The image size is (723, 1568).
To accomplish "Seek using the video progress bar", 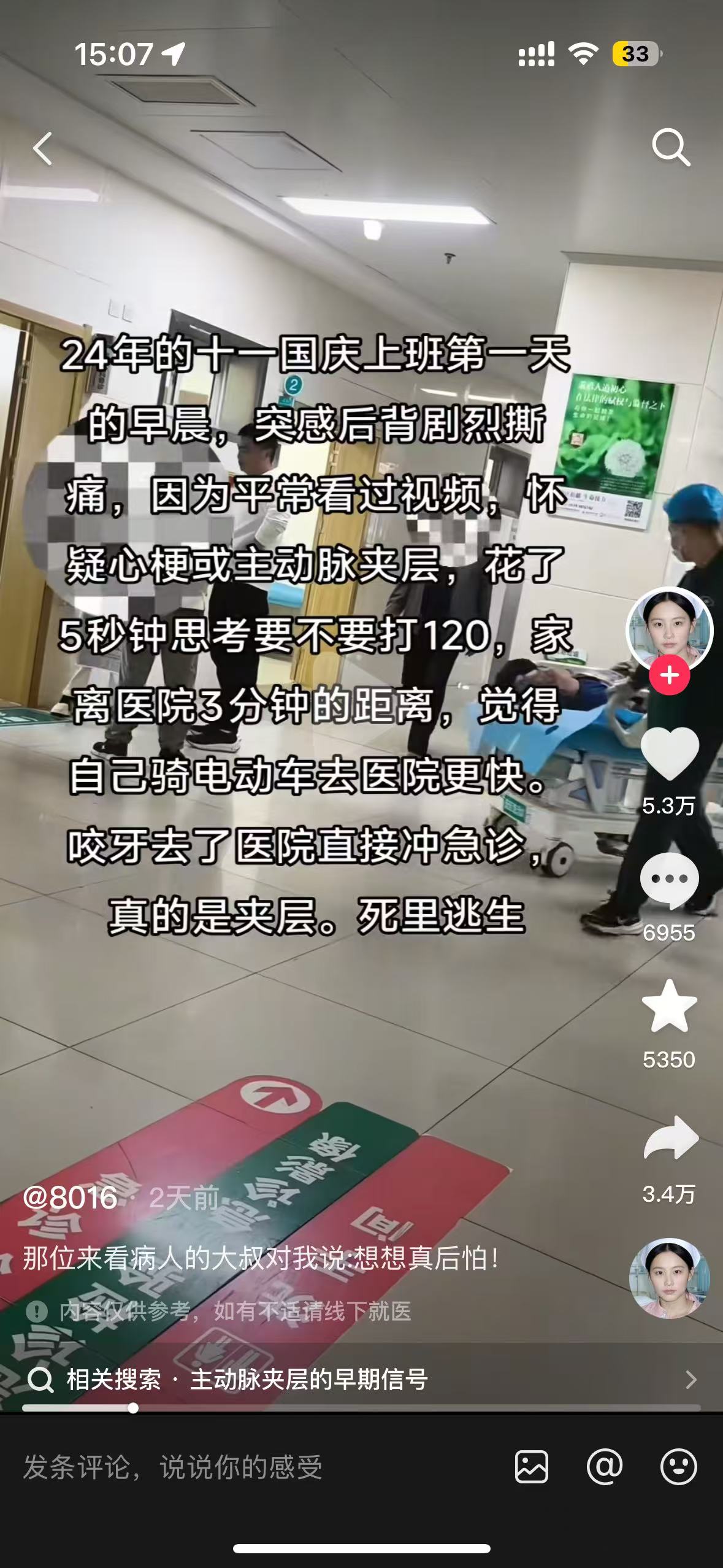I will (x=361, y=1408).
